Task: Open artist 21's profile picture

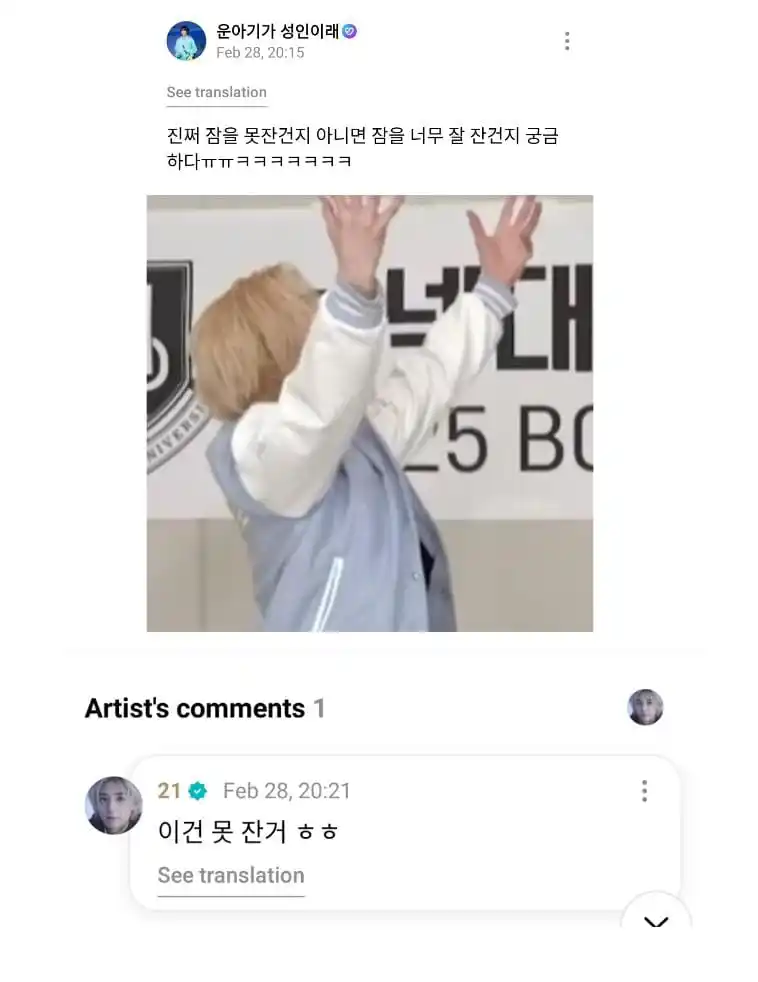Action: pos(113,805)
